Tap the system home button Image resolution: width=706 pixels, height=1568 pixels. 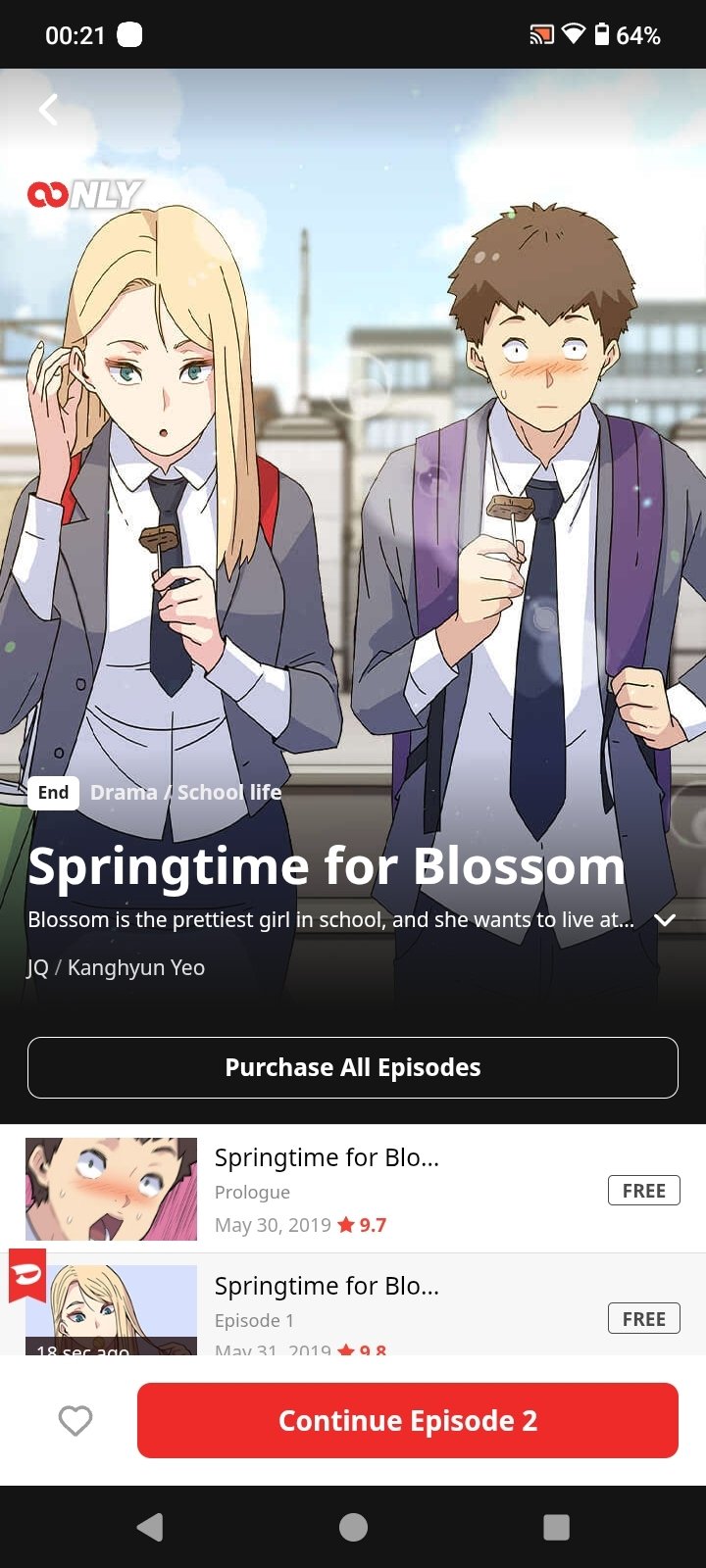click(353, 1527)
